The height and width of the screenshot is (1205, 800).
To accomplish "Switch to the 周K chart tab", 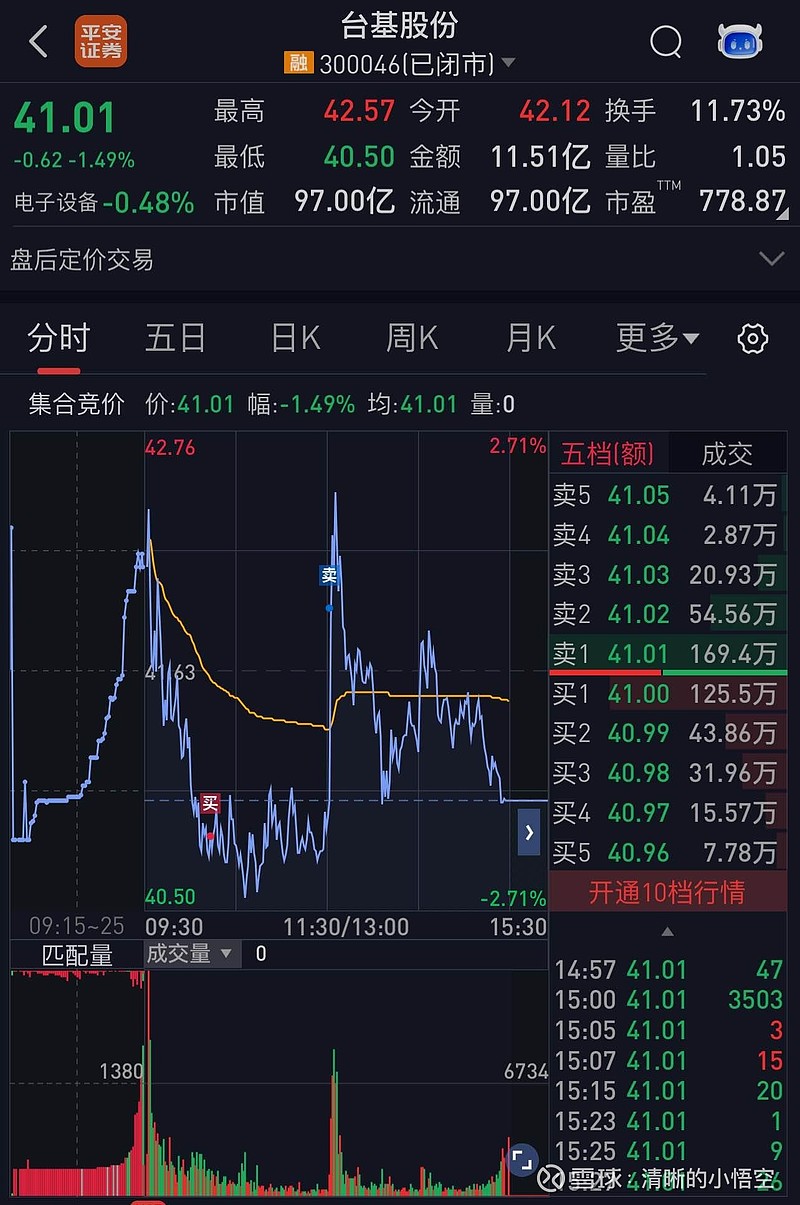I will click(x=410, y=338).
